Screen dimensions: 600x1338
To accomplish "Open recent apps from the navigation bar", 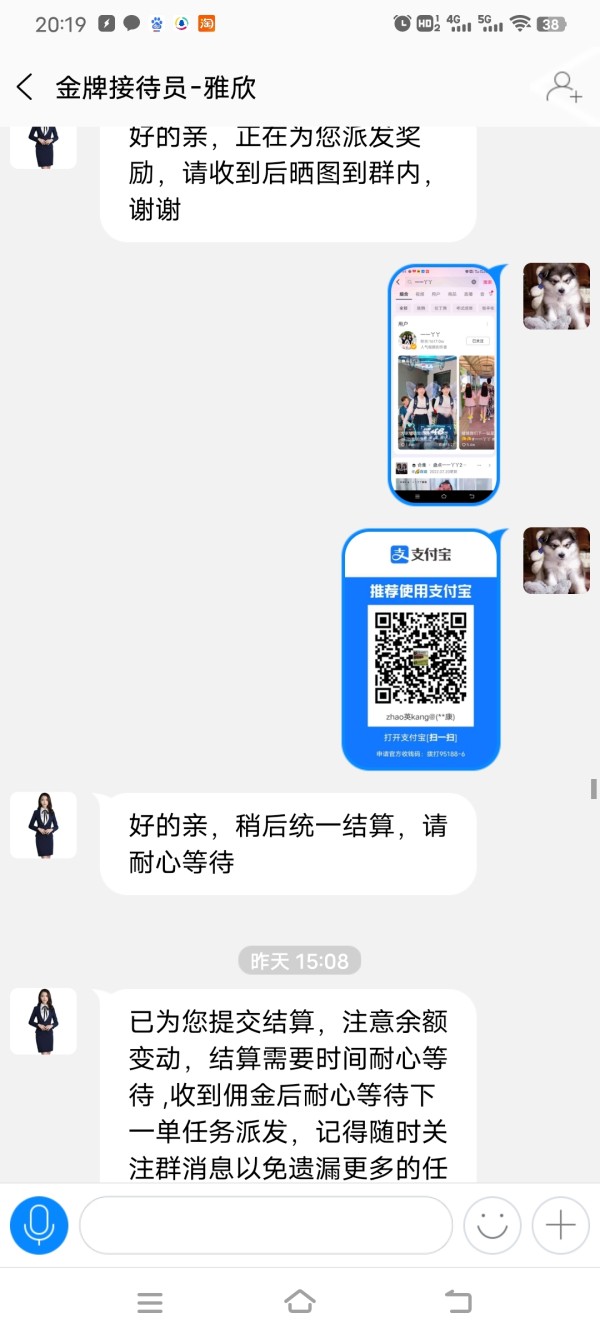I will tap(150, 1302).
